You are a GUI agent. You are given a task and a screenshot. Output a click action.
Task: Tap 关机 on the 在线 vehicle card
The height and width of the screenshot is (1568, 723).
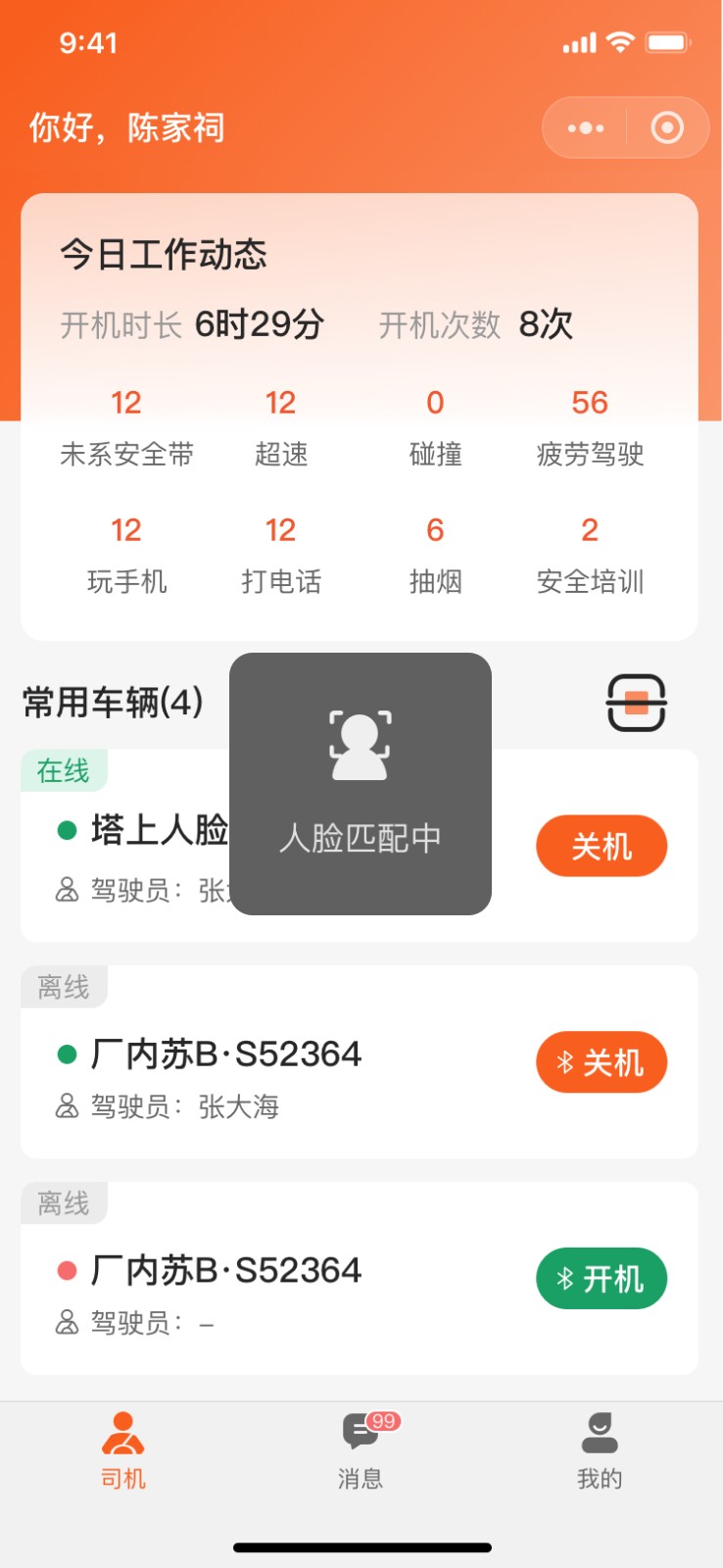tap(602, 846)
